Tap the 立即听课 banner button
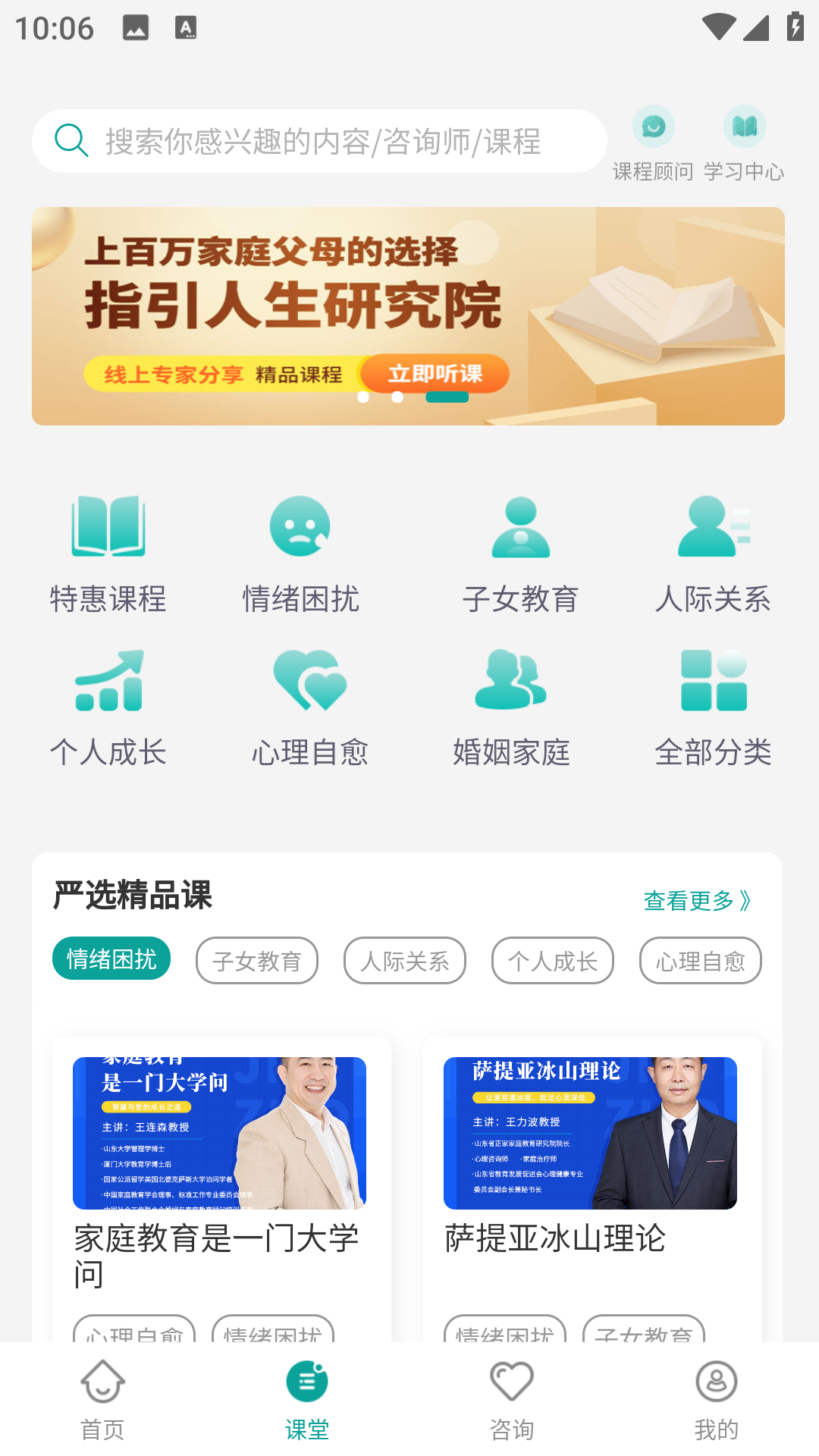 click(436, 373)
